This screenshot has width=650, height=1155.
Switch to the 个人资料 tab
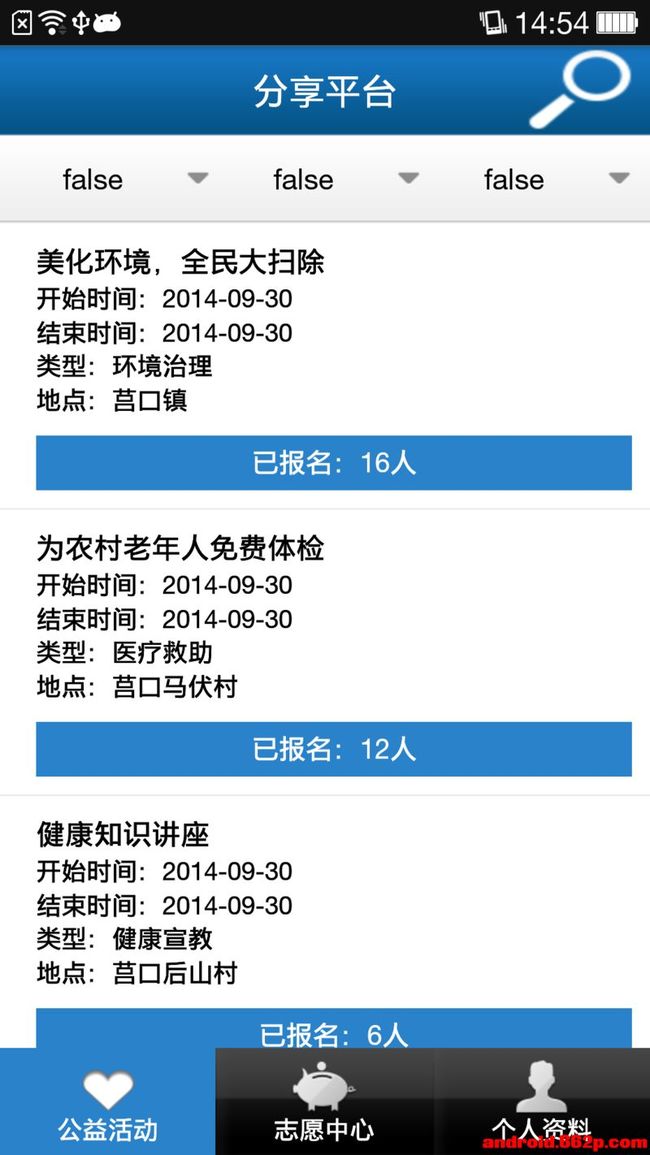pyautogui.click(x=542, y=1101)
